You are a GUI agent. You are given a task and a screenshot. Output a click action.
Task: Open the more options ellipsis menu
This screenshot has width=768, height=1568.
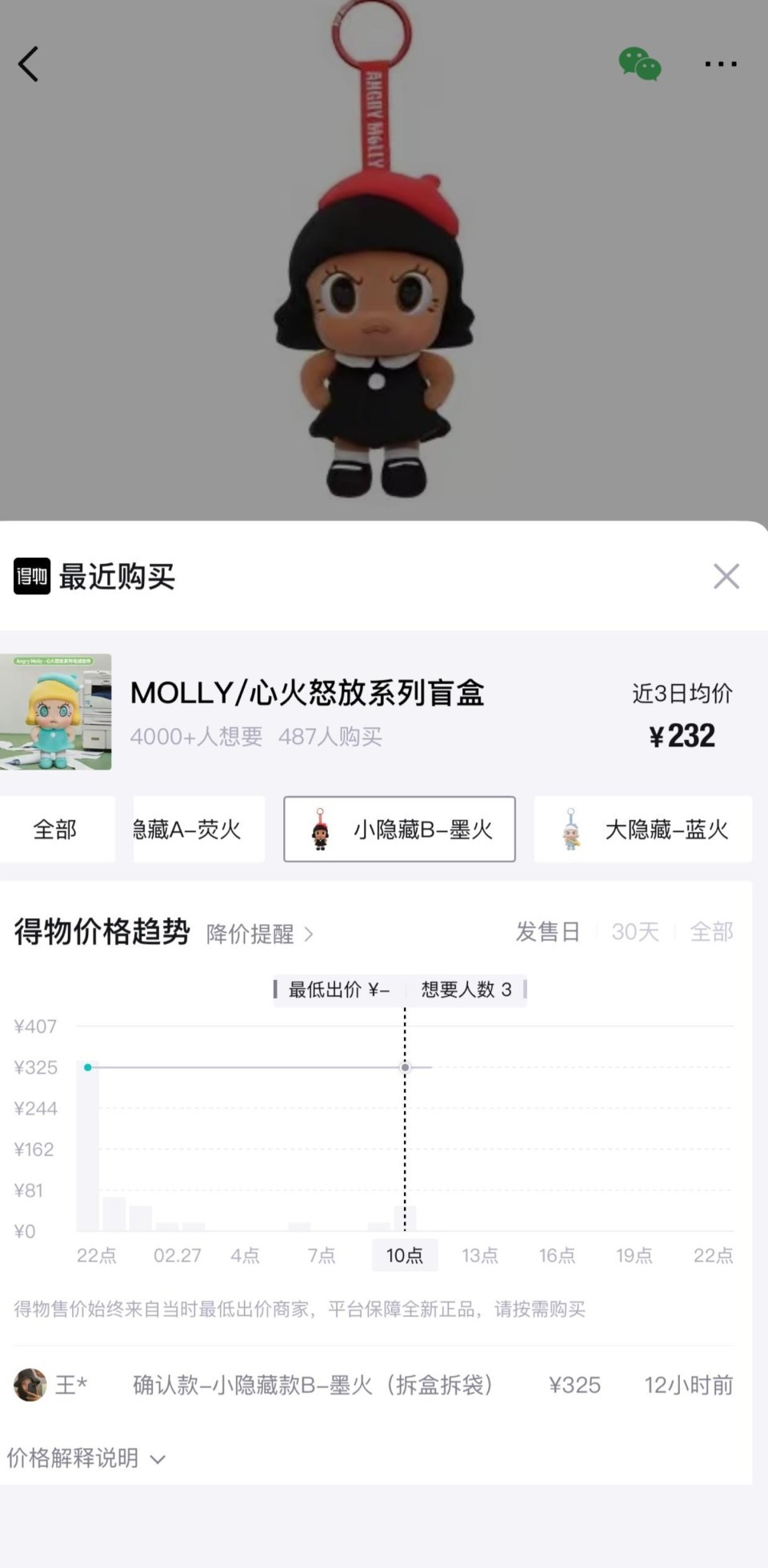click(x=719, y=64)
